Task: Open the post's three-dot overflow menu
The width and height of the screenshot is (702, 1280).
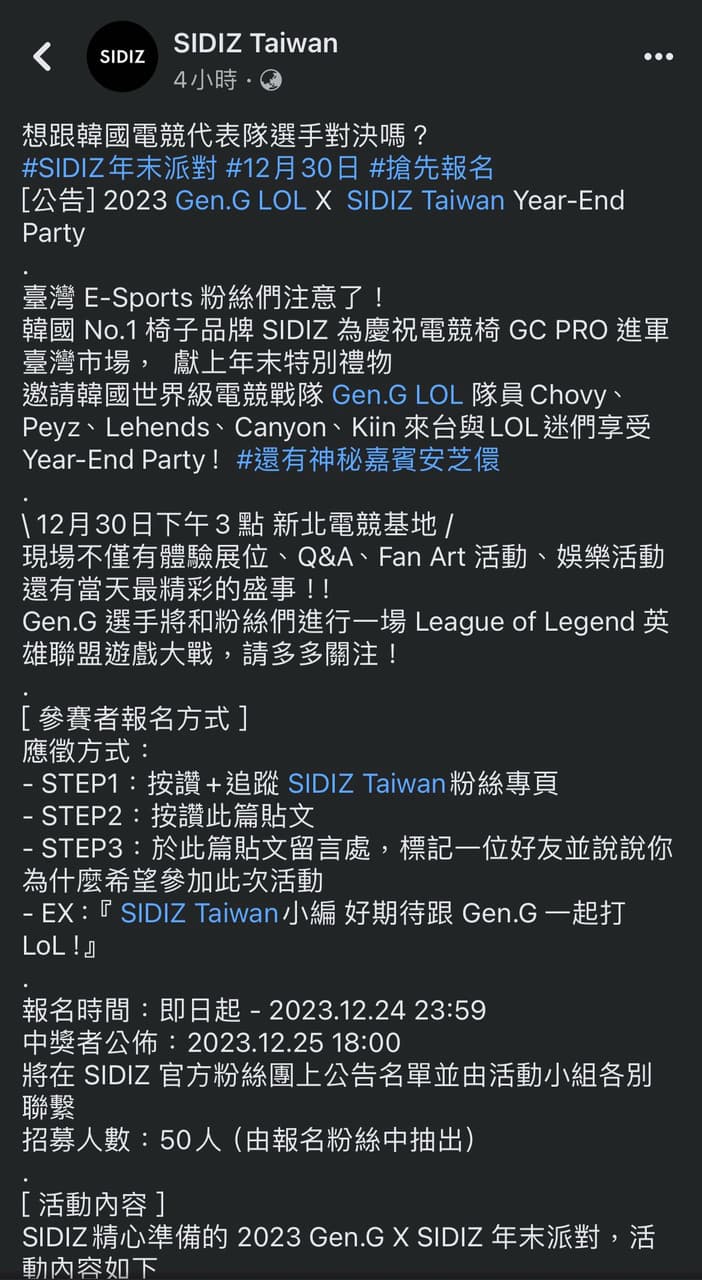Action: click(657, 57)
